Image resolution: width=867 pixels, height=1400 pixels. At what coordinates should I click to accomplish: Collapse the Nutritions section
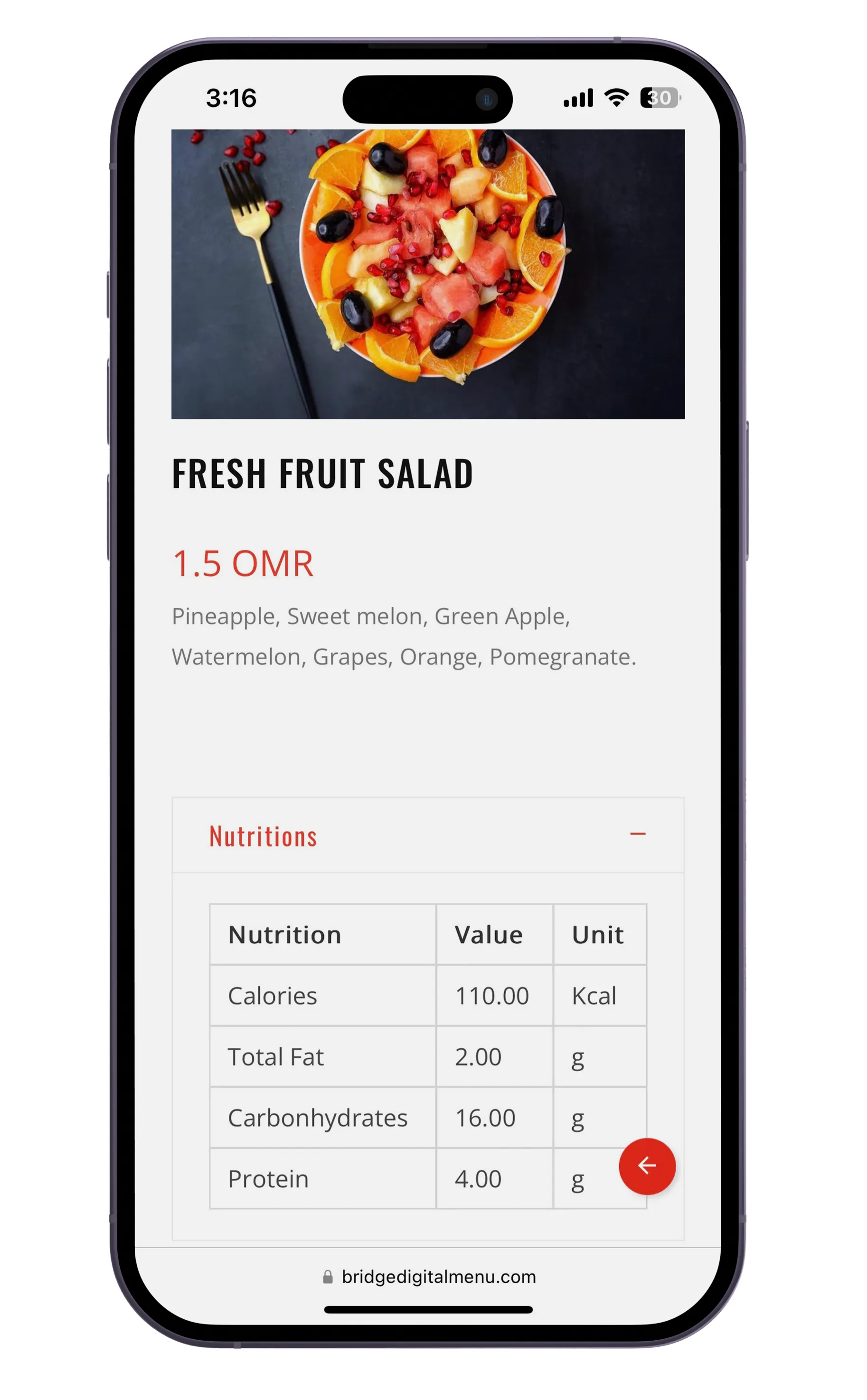coord(638,834)
